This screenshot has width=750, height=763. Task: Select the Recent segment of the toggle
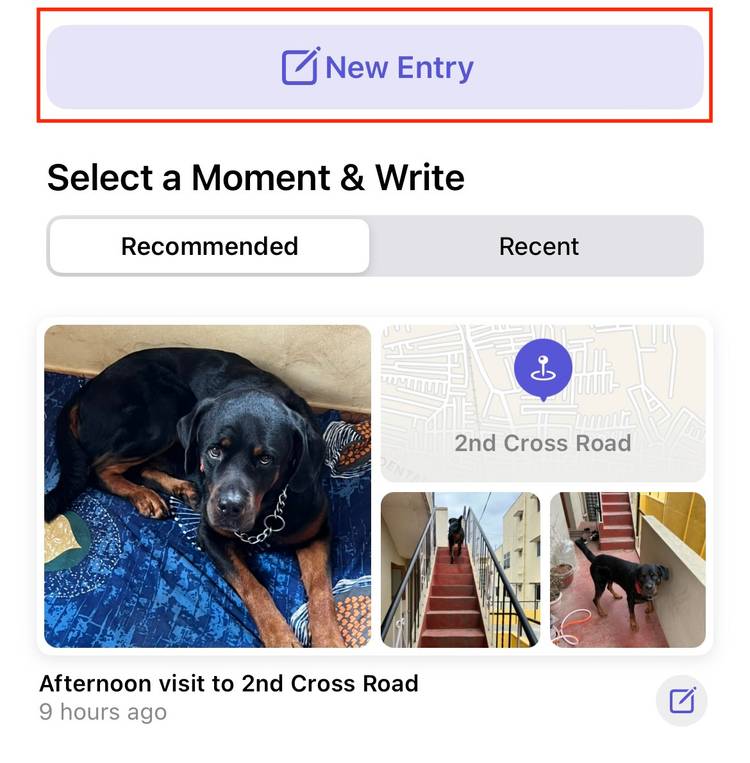tap(538, 246)
